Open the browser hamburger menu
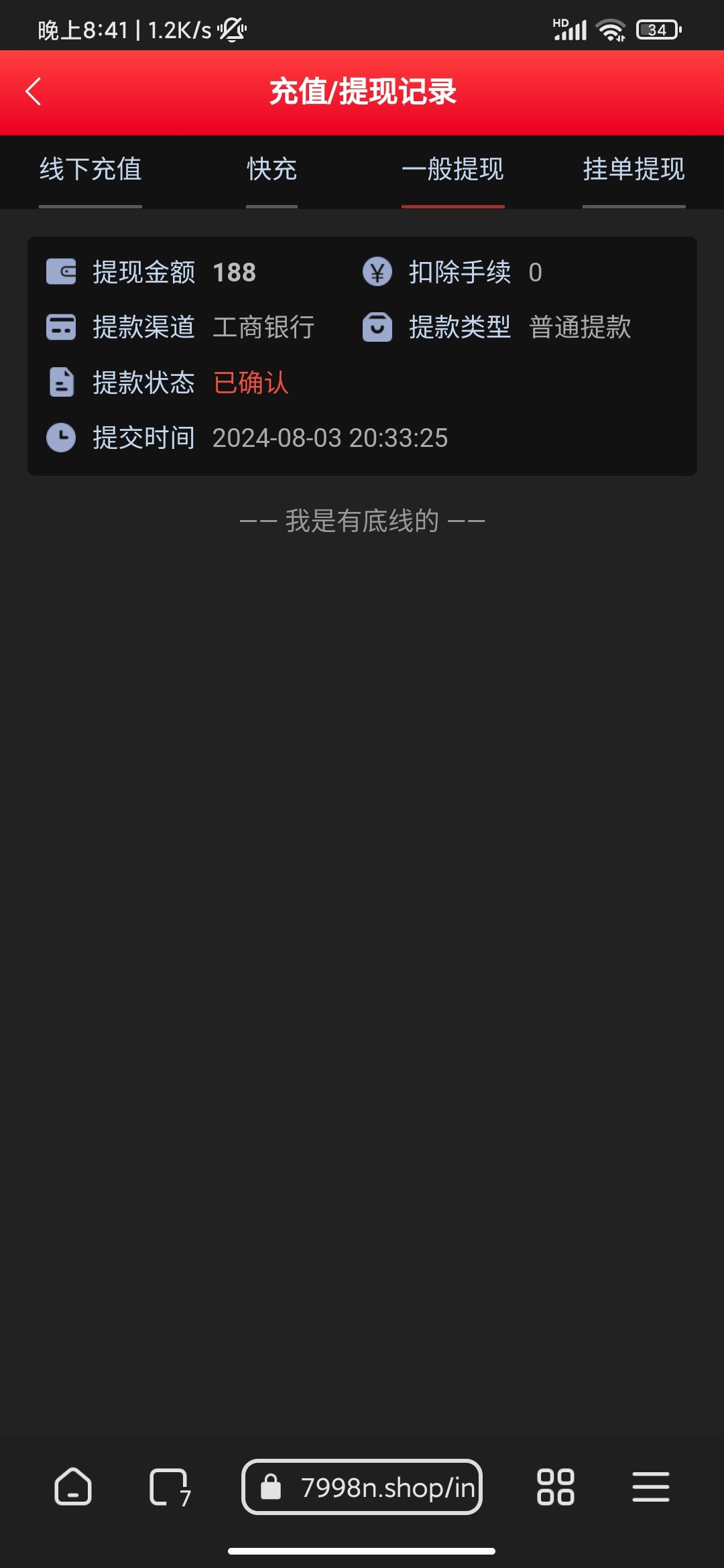 pyautogui.click(x=650, y=1487)
